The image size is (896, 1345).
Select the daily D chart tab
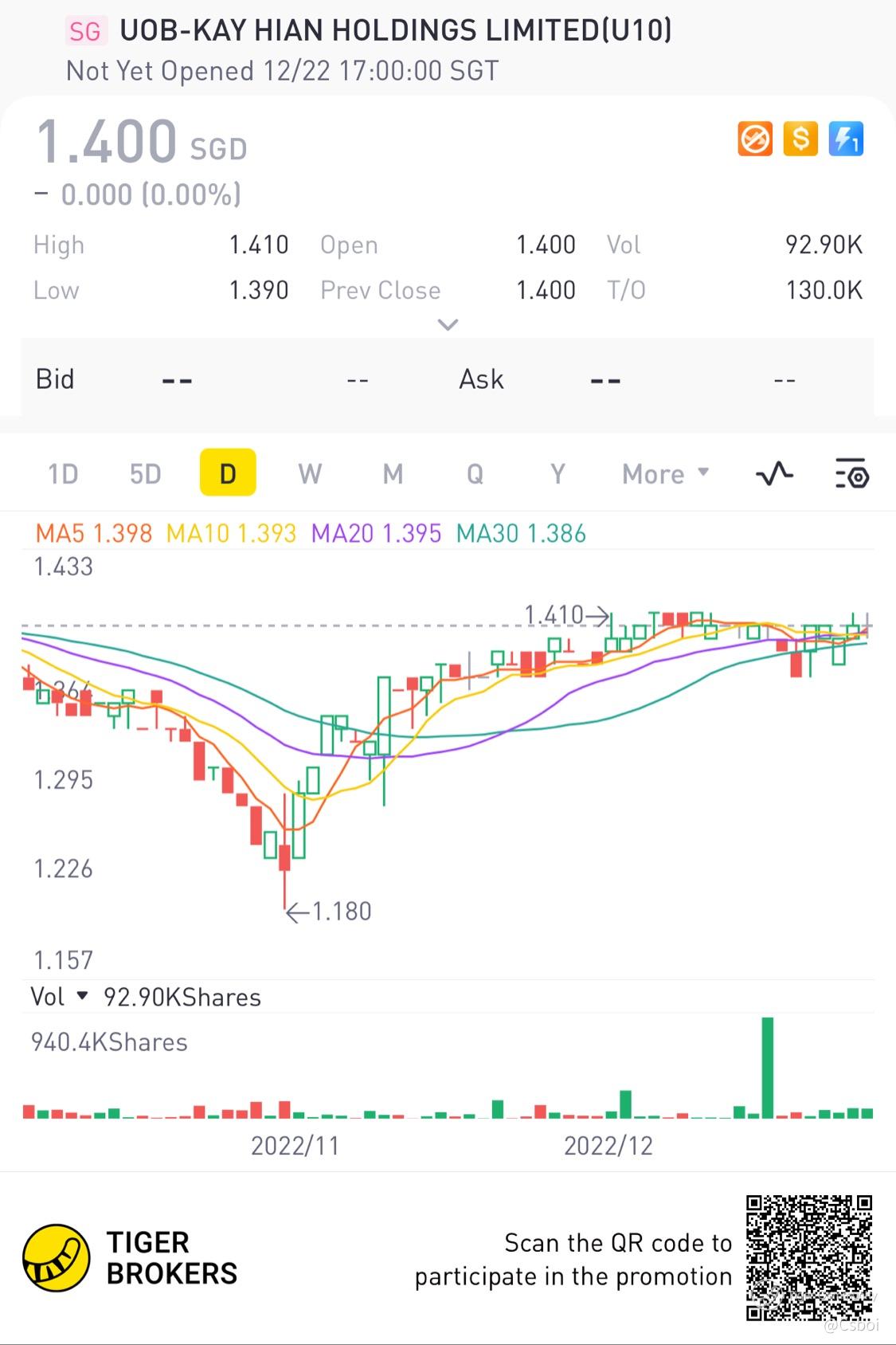[228, 474]
